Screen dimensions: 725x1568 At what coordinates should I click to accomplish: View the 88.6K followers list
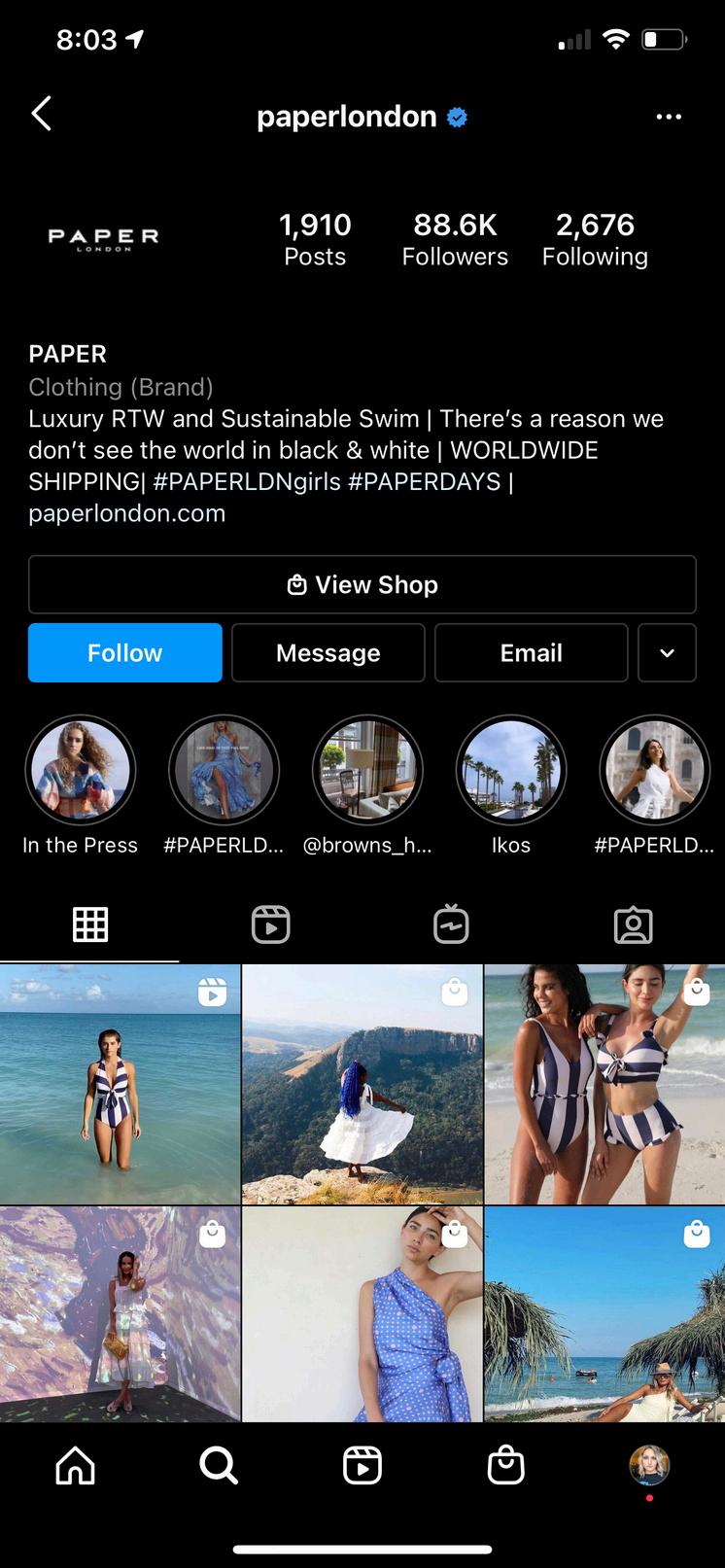click(x=455, y=239)
